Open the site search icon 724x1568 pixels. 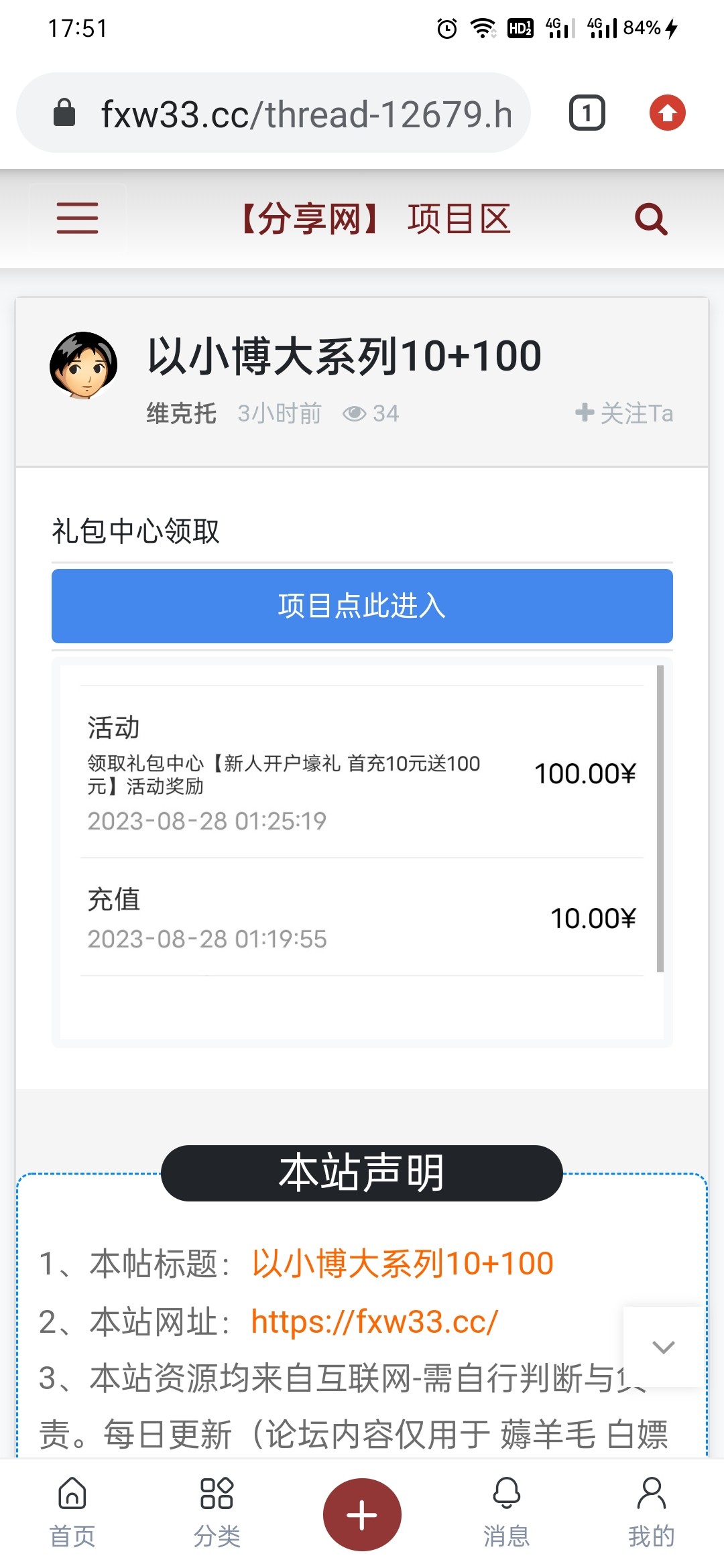pos(650,218)
